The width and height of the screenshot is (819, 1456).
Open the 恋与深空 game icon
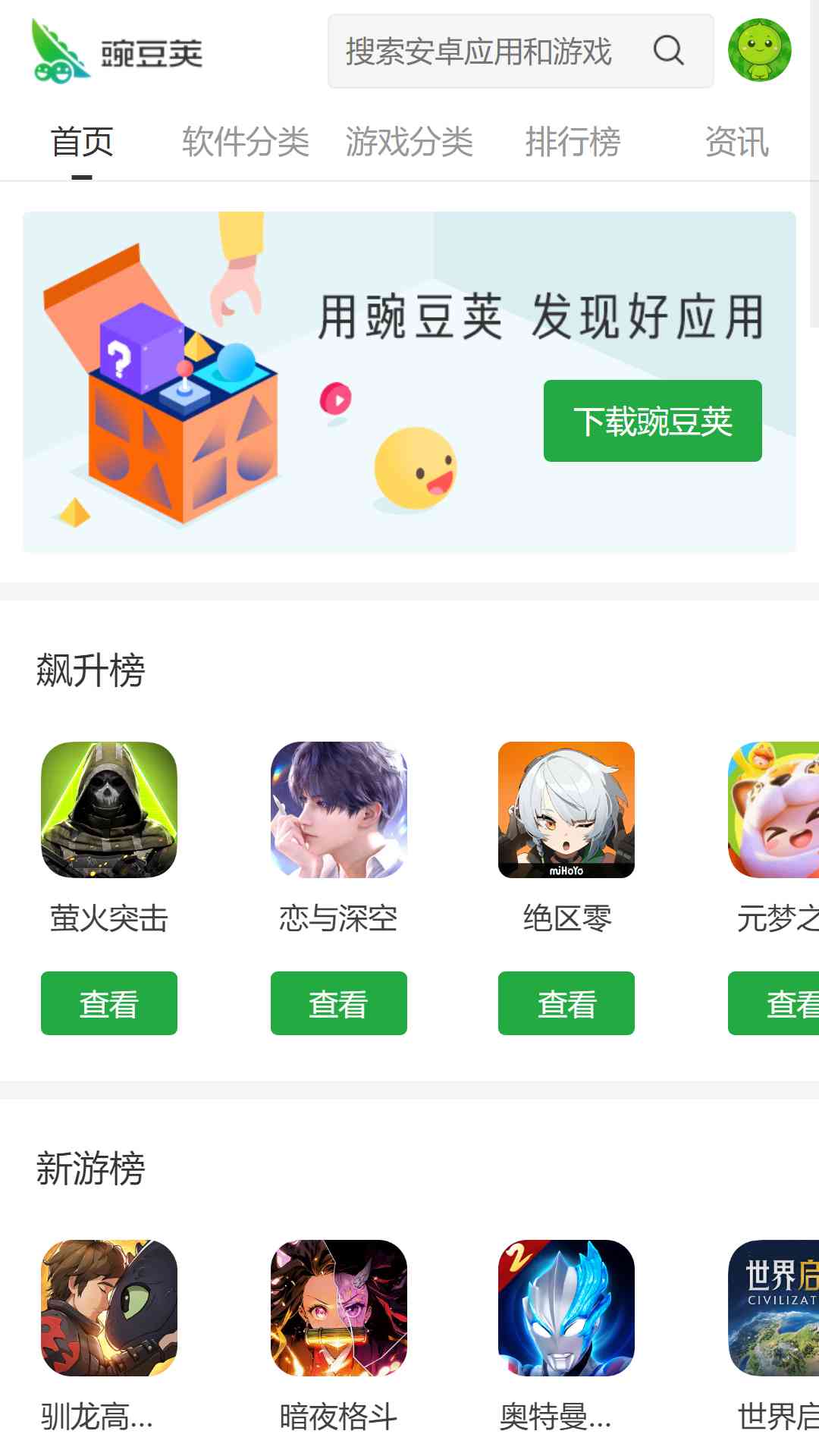(x=339, y=810)
